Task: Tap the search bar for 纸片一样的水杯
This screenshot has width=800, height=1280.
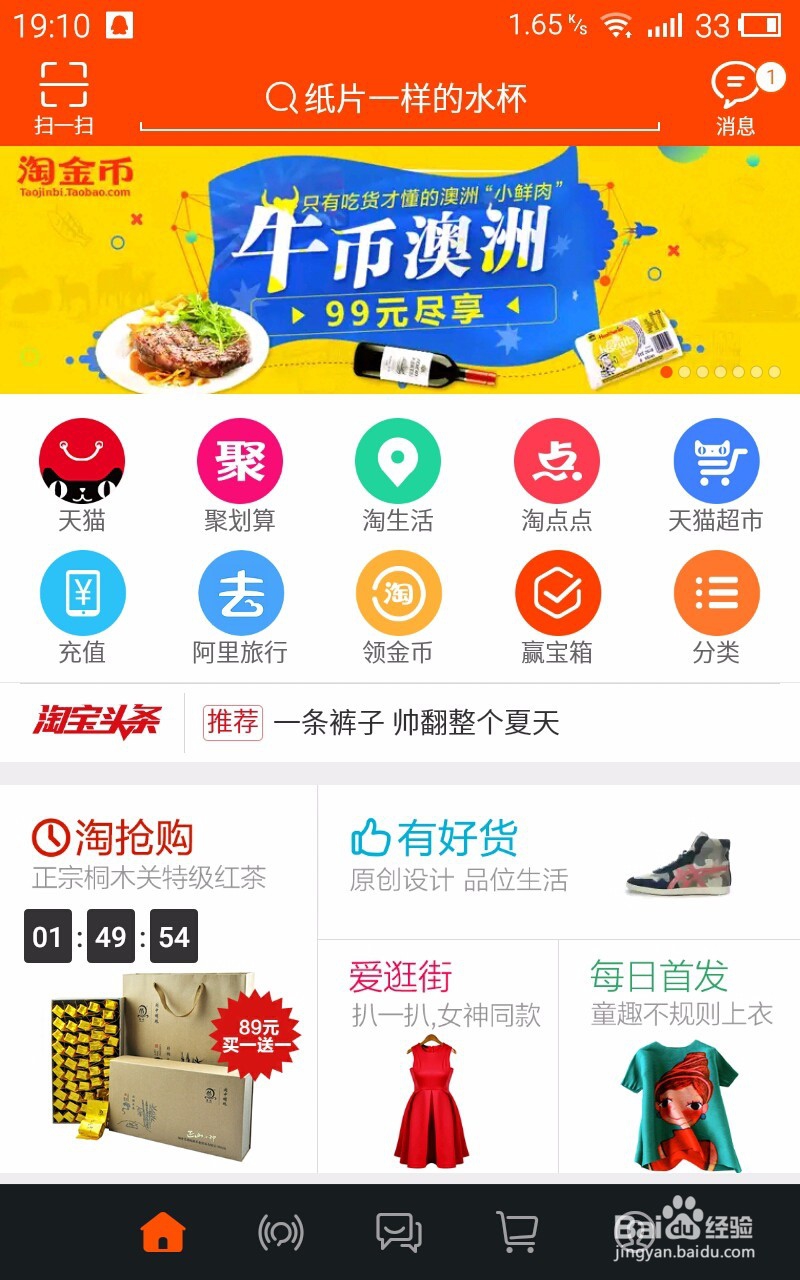Action: 400,96
